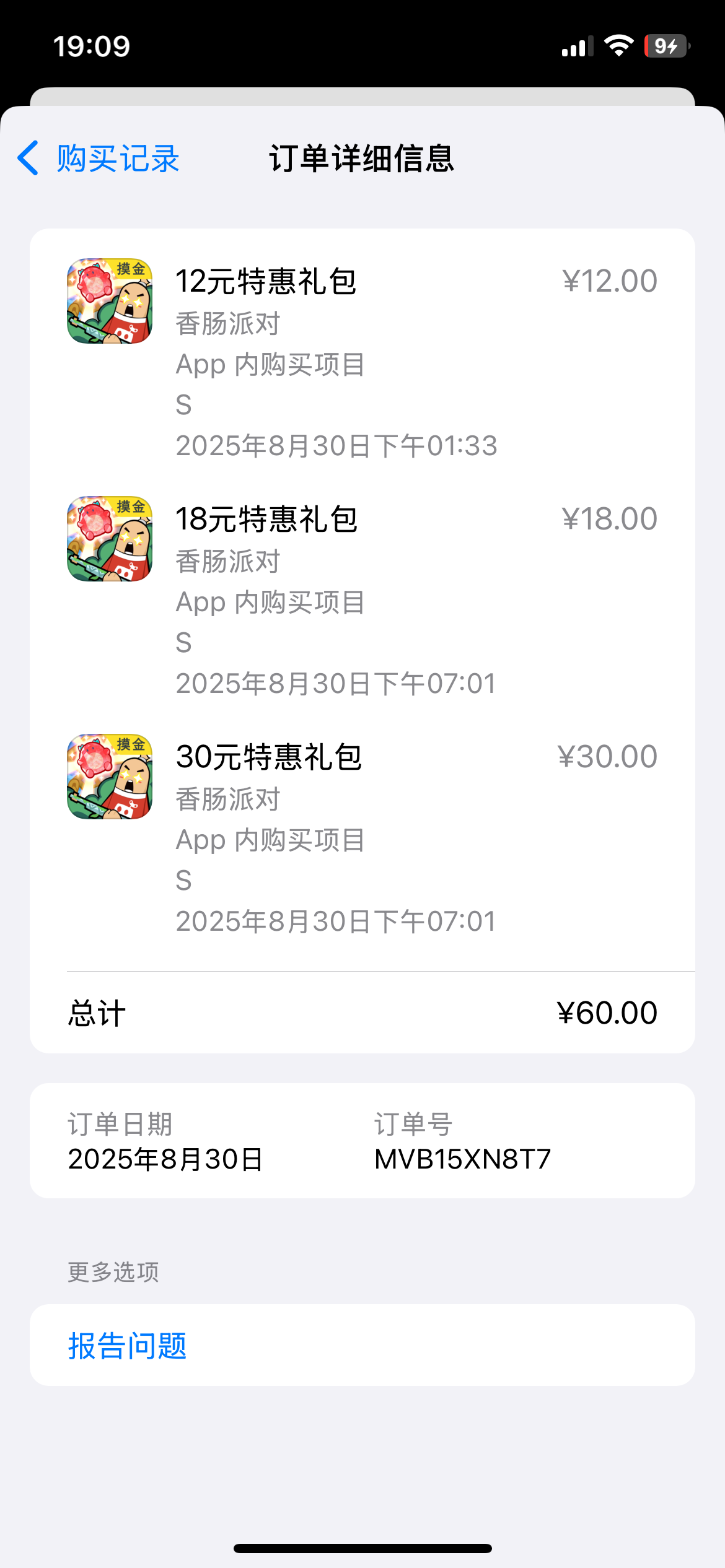Tap the time 19:09 in status bar
Viewport: 725px width, 1568px height.
coord(91,45)
